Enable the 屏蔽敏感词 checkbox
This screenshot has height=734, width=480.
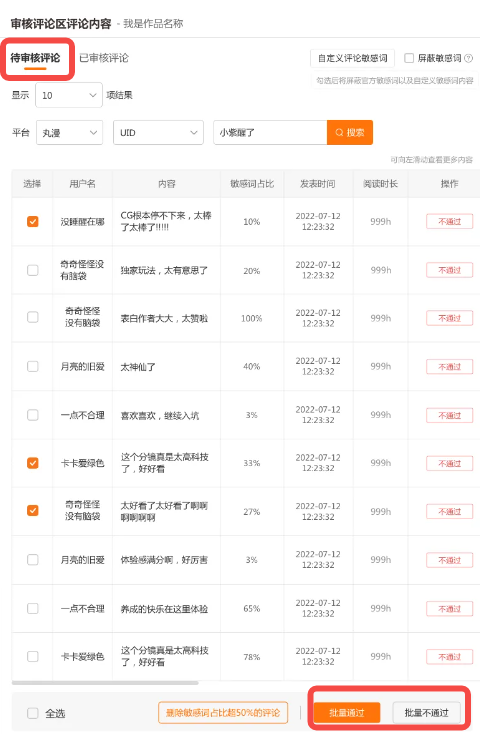pos(409,58)
